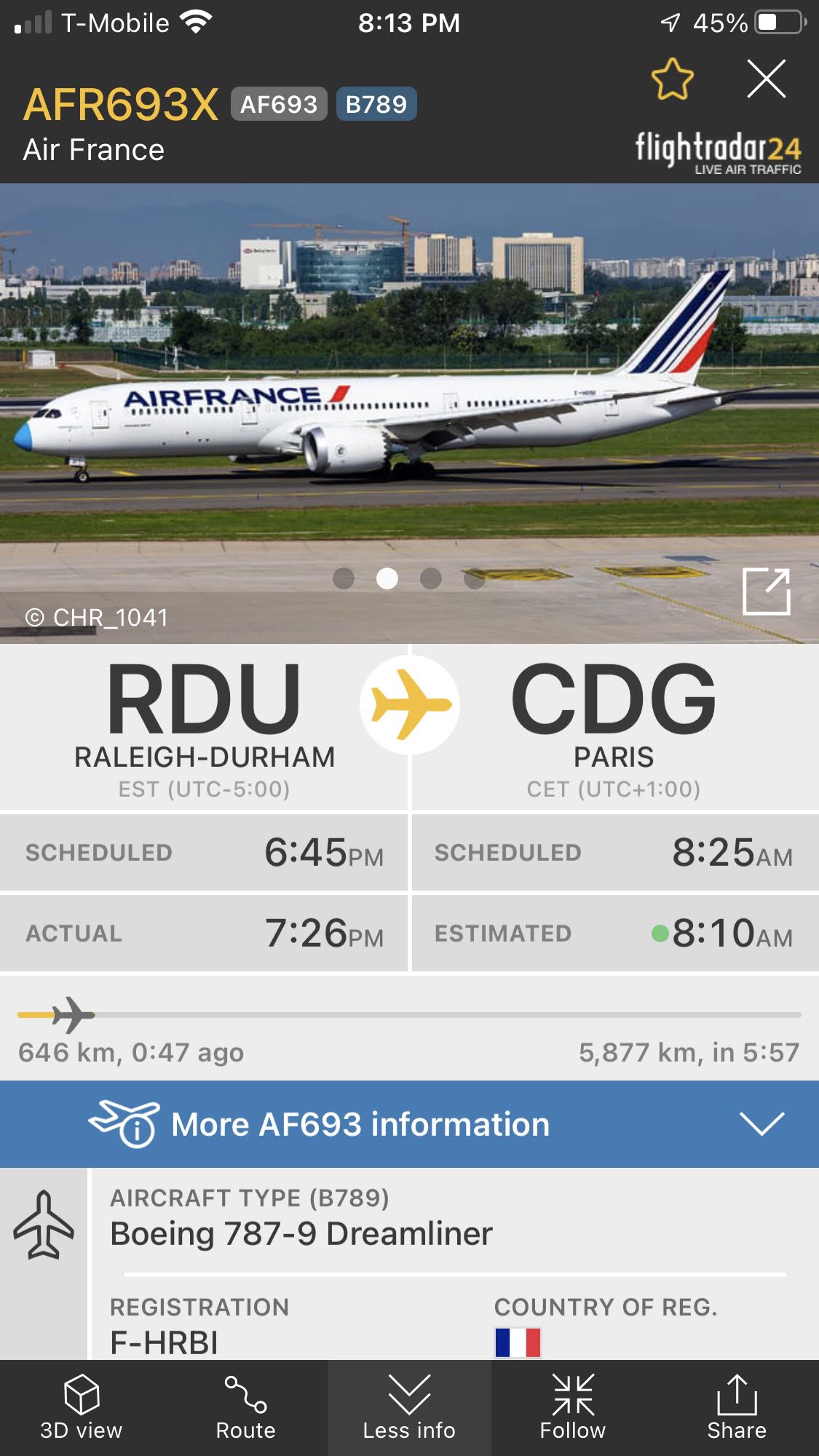
Task: Close the flight details panel
Action: (x=766, y=79)
